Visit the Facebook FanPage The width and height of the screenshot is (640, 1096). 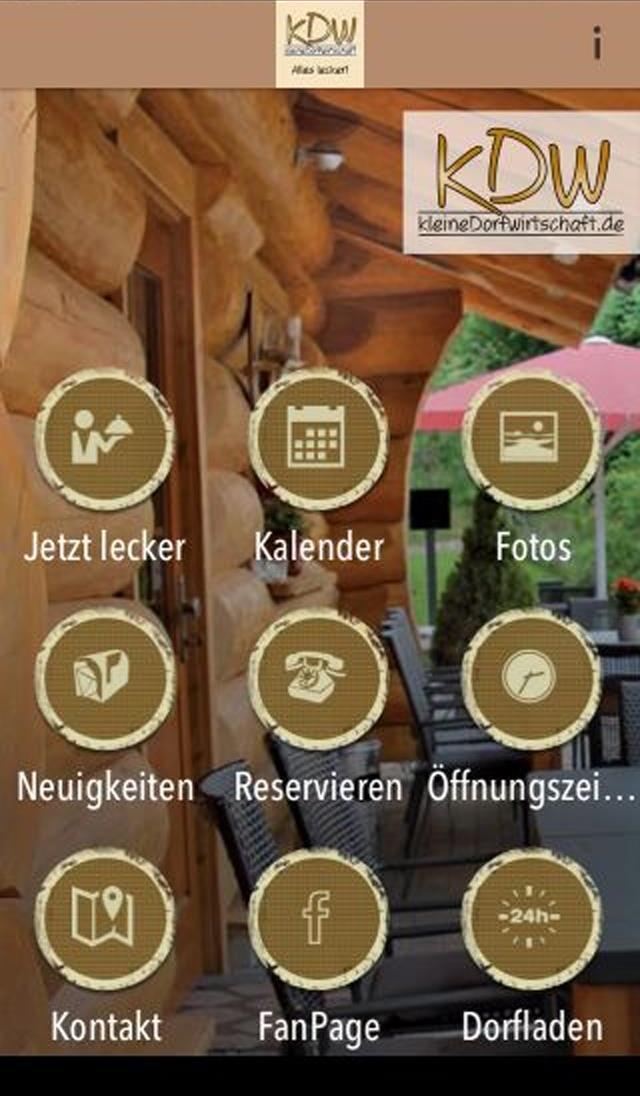coord(318,919)
